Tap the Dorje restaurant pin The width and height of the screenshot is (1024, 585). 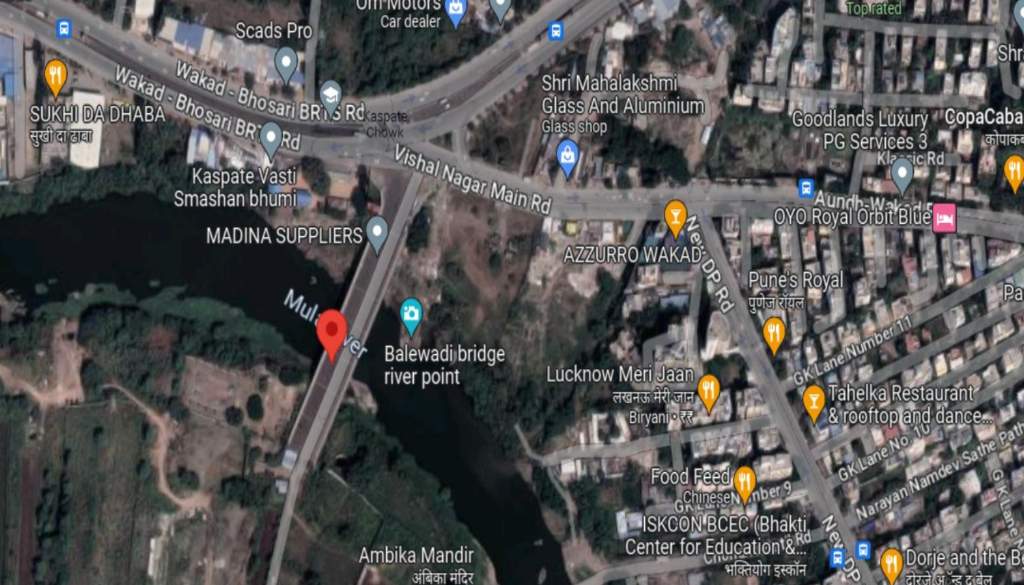tap(891, 563)
